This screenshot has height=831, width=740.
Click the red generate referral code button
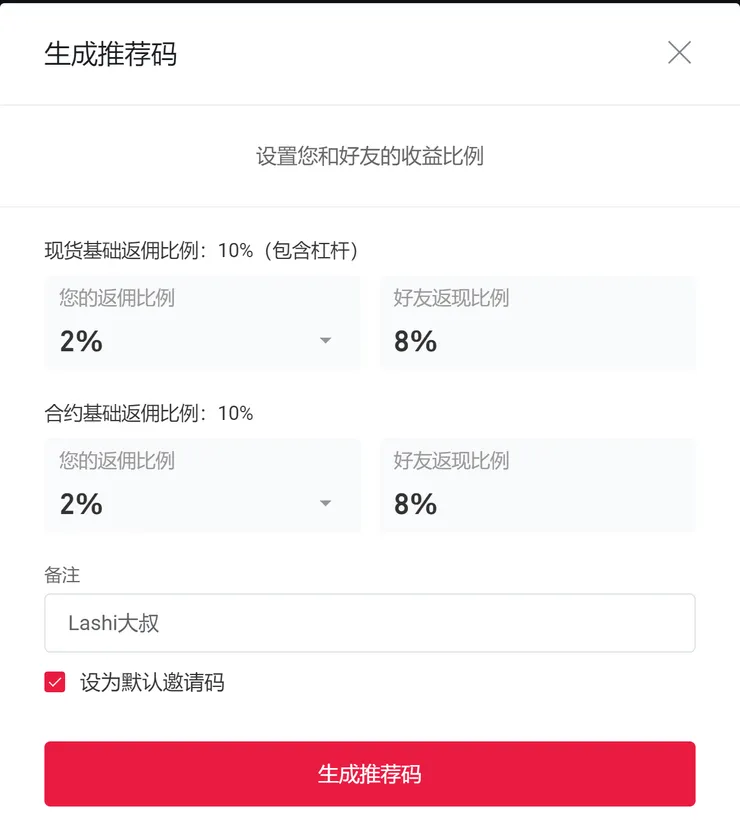tap(370, 774)
